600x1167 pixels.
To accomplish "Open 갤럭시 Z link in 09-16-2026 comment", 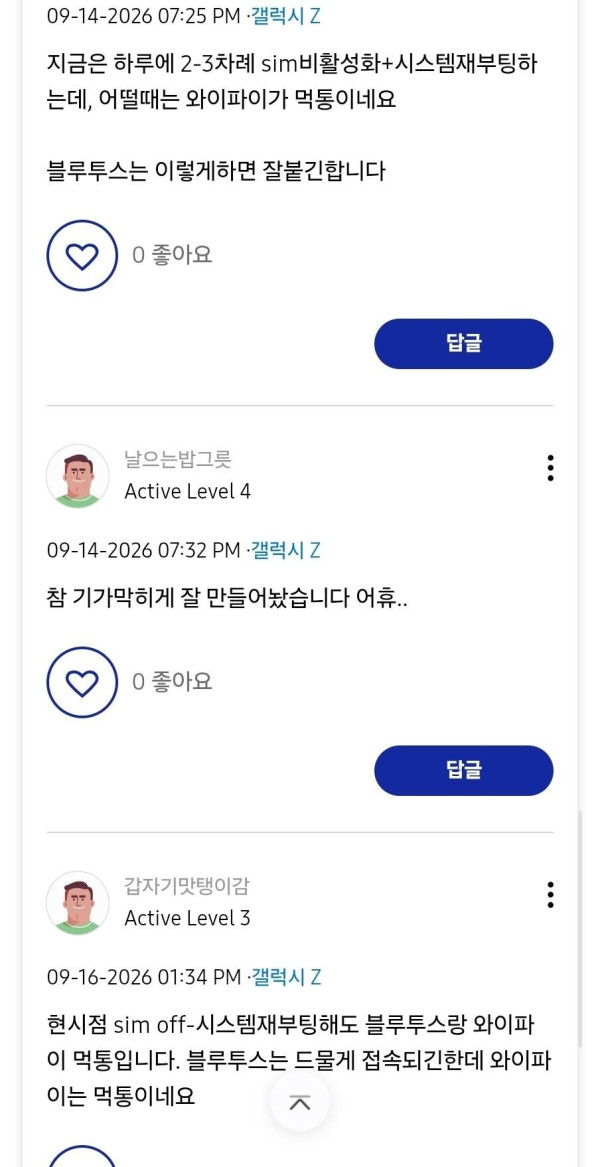I will tap(286, 977).
